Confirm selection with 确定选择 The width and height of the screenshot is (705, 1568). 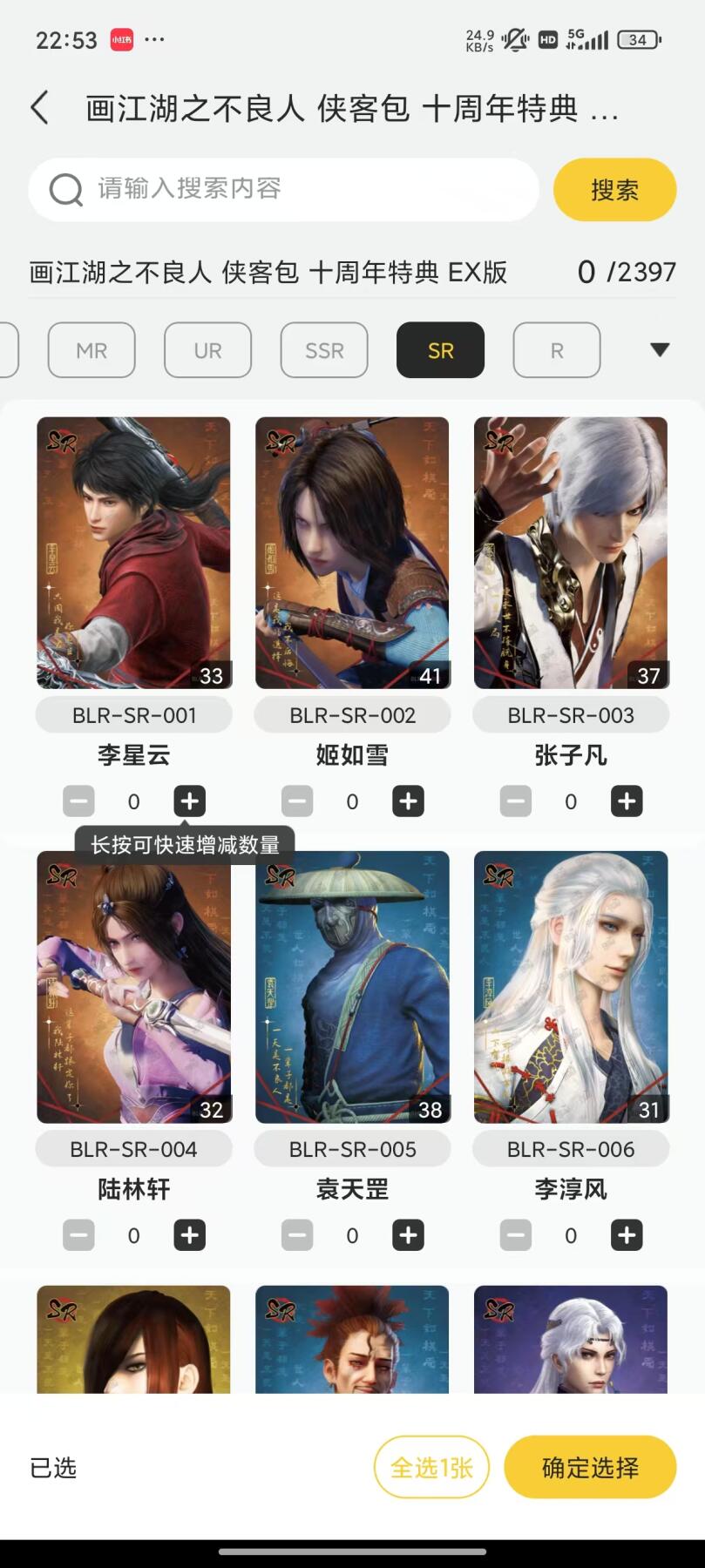[x=590, y=1468]
